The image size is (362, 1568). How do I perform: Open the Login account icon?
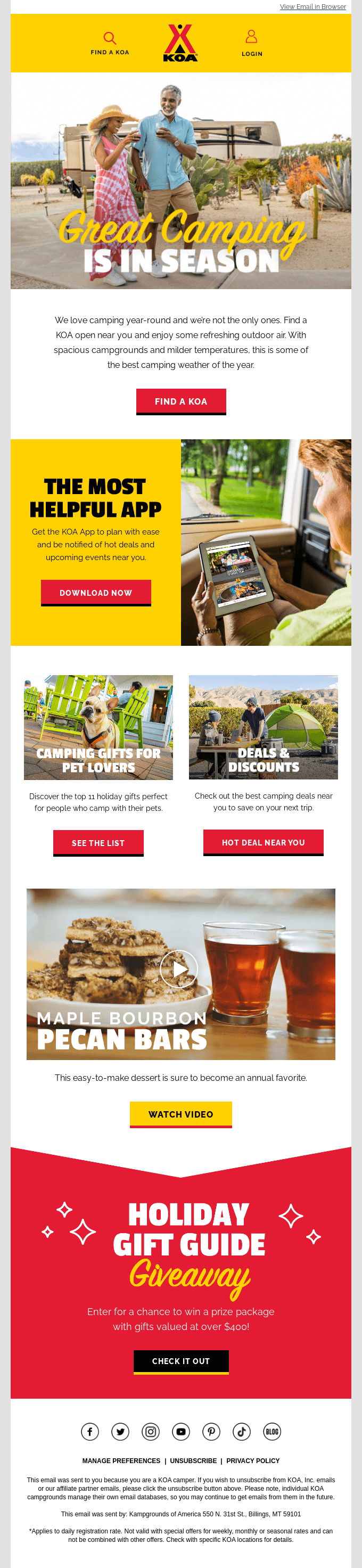click(x=251, y=38)
